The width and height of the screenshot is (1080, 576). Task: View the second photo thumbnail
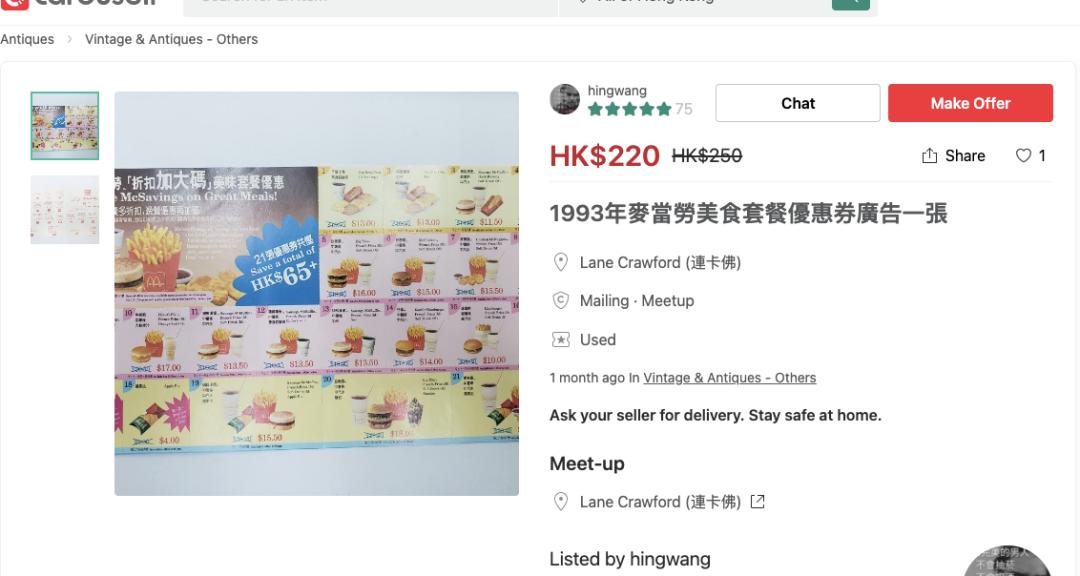pyautogui.click(x=65, y=210)
